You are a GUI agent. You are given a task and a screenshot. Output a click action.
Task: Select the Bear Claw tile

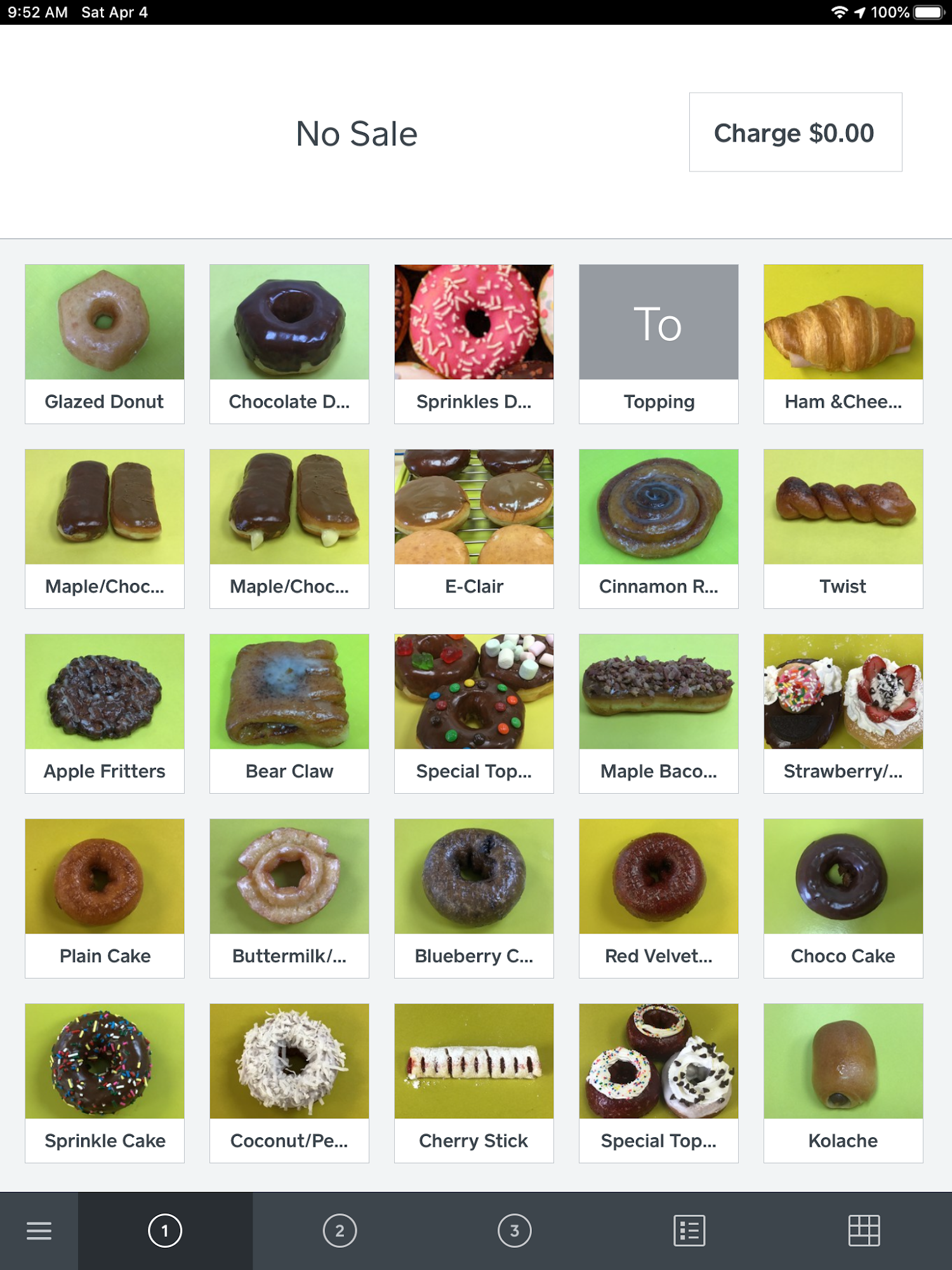(289, 713)
